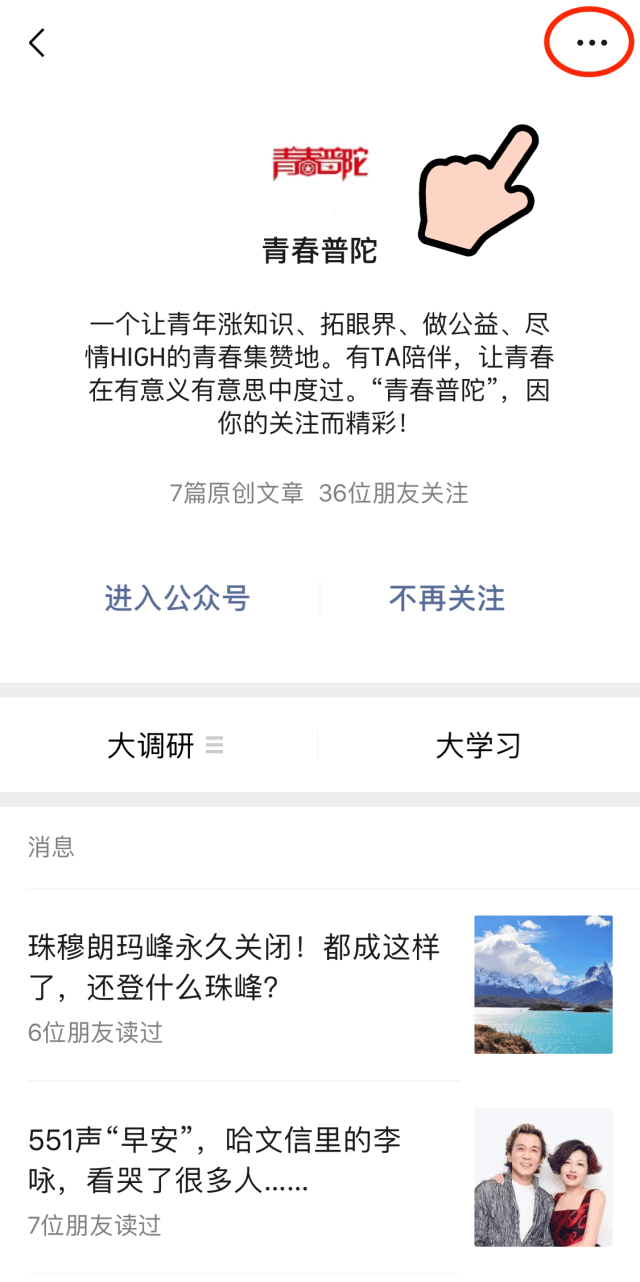This screenshot has width=640, height=1282.
Task: Open the article about 珠穆朗玛峰永久关闭
Action: (320, 984)
